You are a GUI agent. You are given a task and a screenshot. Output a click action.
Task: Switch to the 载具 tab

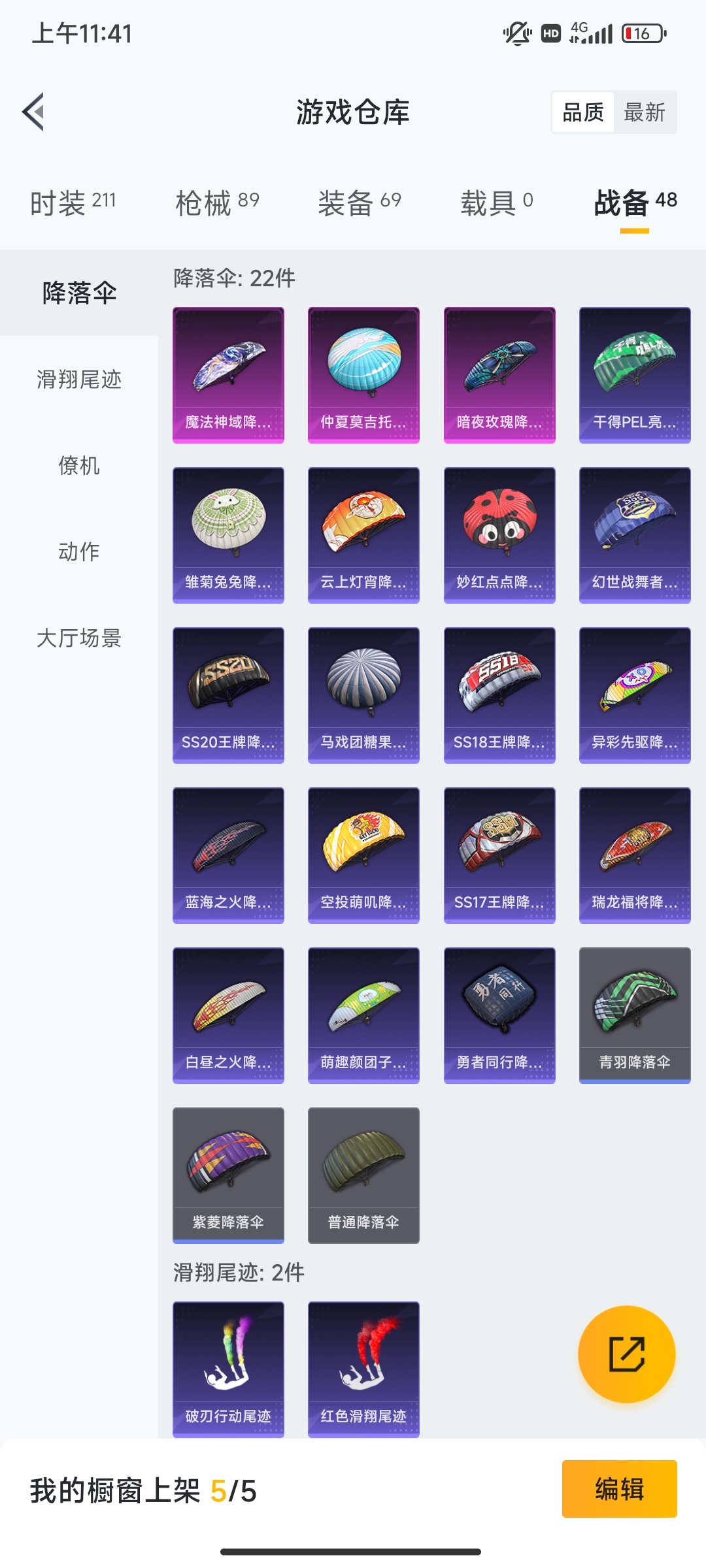pyautogui.click(x=497, y=203)
